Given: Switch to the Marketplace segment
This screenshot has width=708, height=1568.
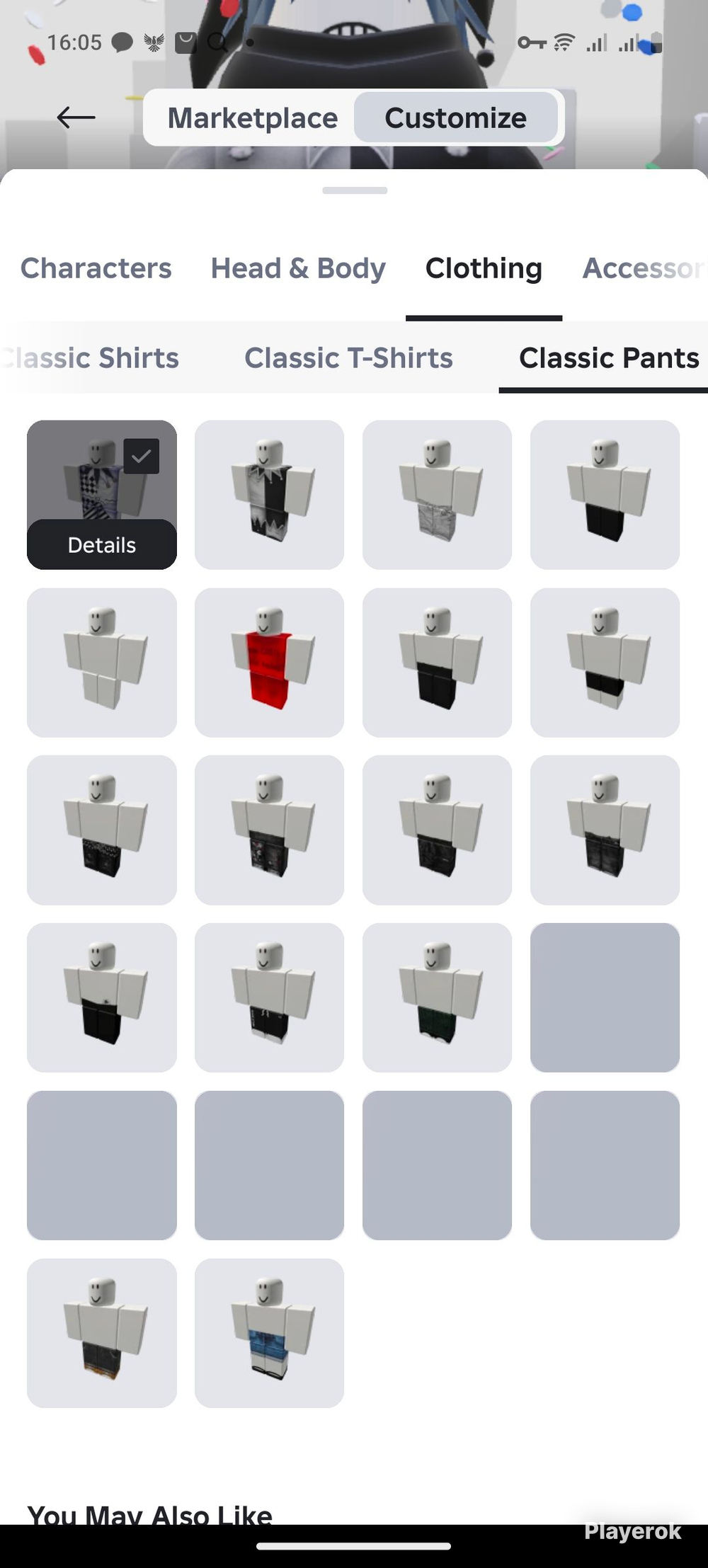Looking at the screenshot, I should tap(252, 118).
